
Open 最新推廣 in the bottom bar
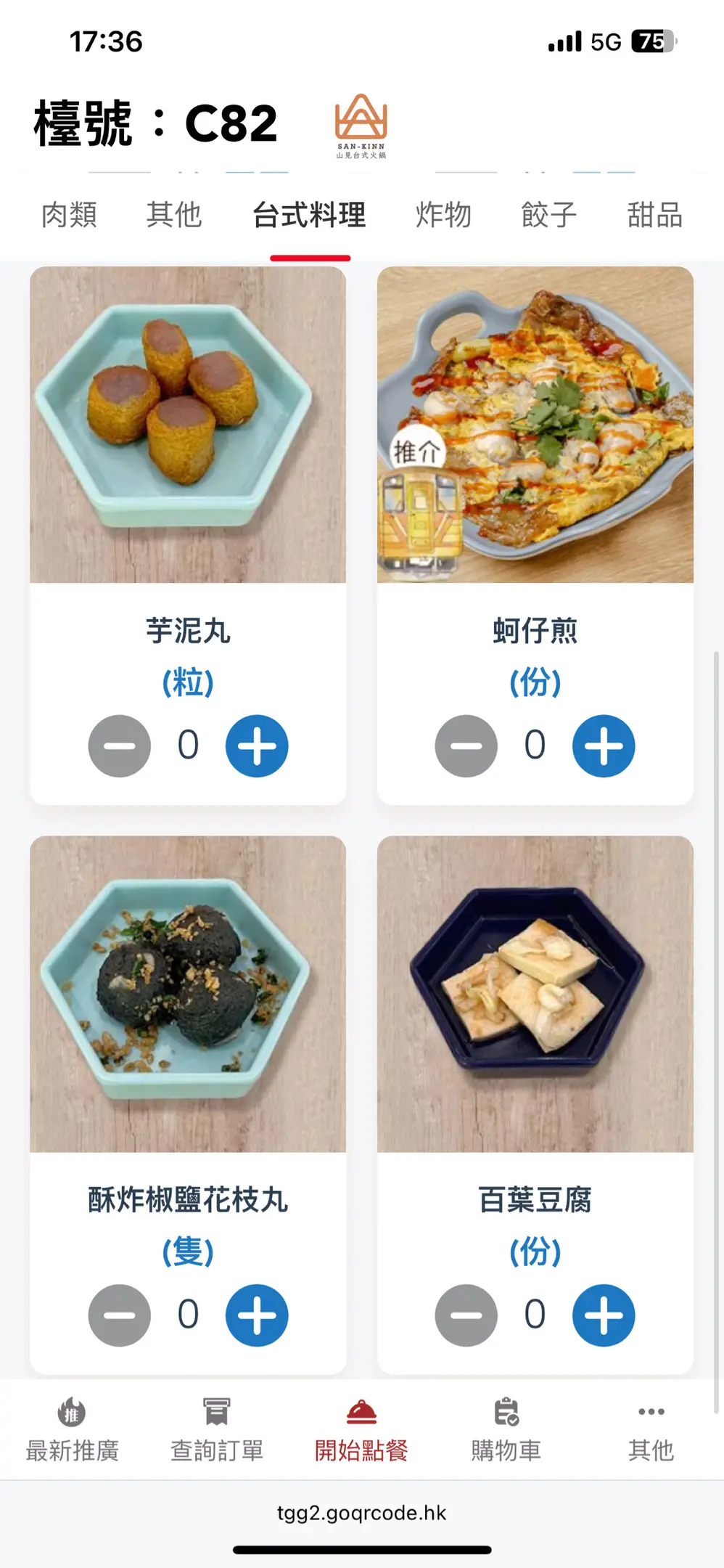pos(72,1430)
